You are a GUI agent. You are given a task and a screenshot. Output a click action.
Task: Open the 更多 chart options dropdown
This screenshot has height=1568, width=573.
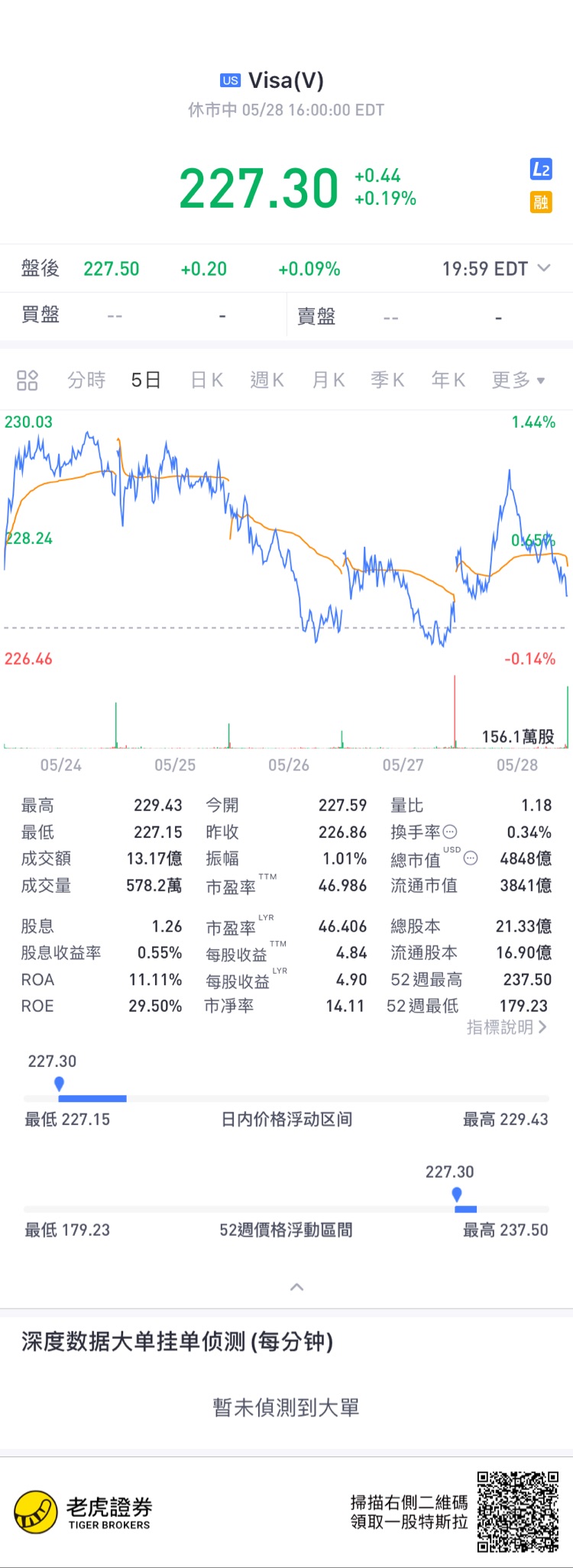[518, 380]
